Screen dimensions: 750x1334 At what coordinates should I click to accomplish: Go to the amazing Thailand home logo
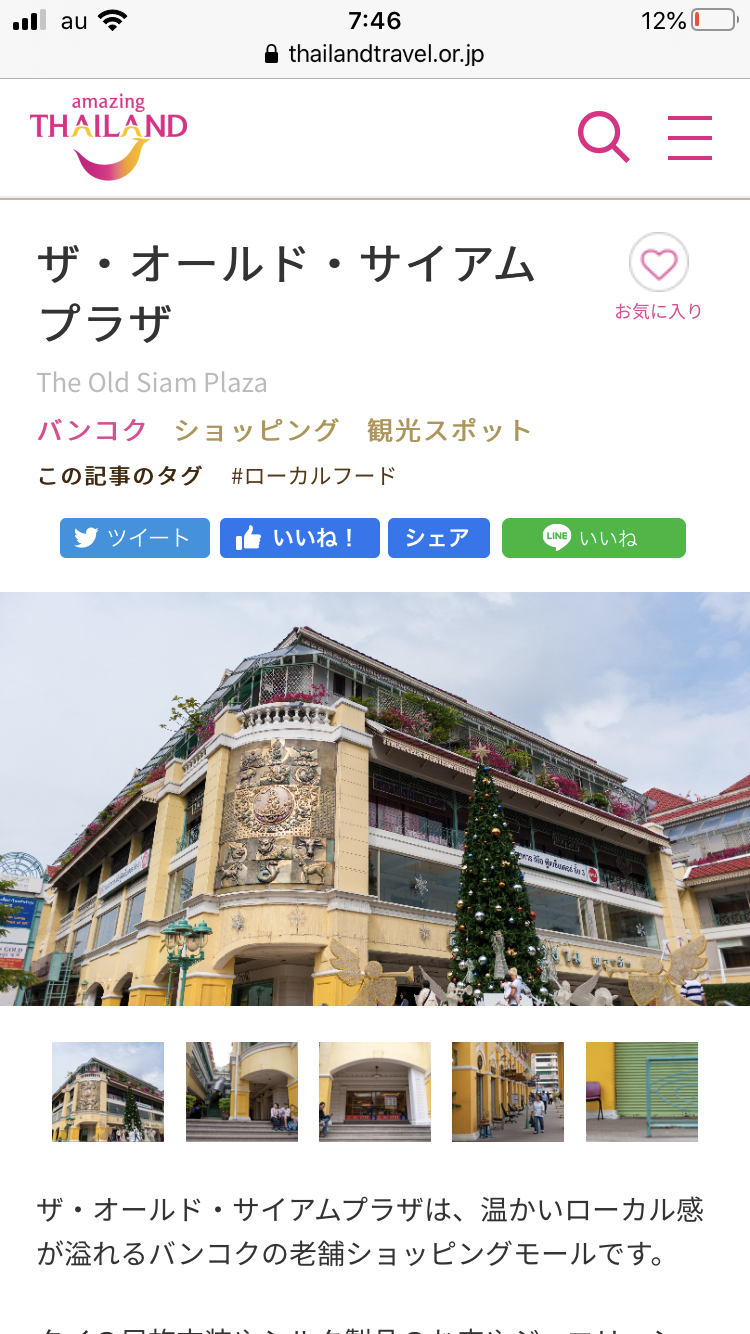pyautogui.click(x=108, y=138)
